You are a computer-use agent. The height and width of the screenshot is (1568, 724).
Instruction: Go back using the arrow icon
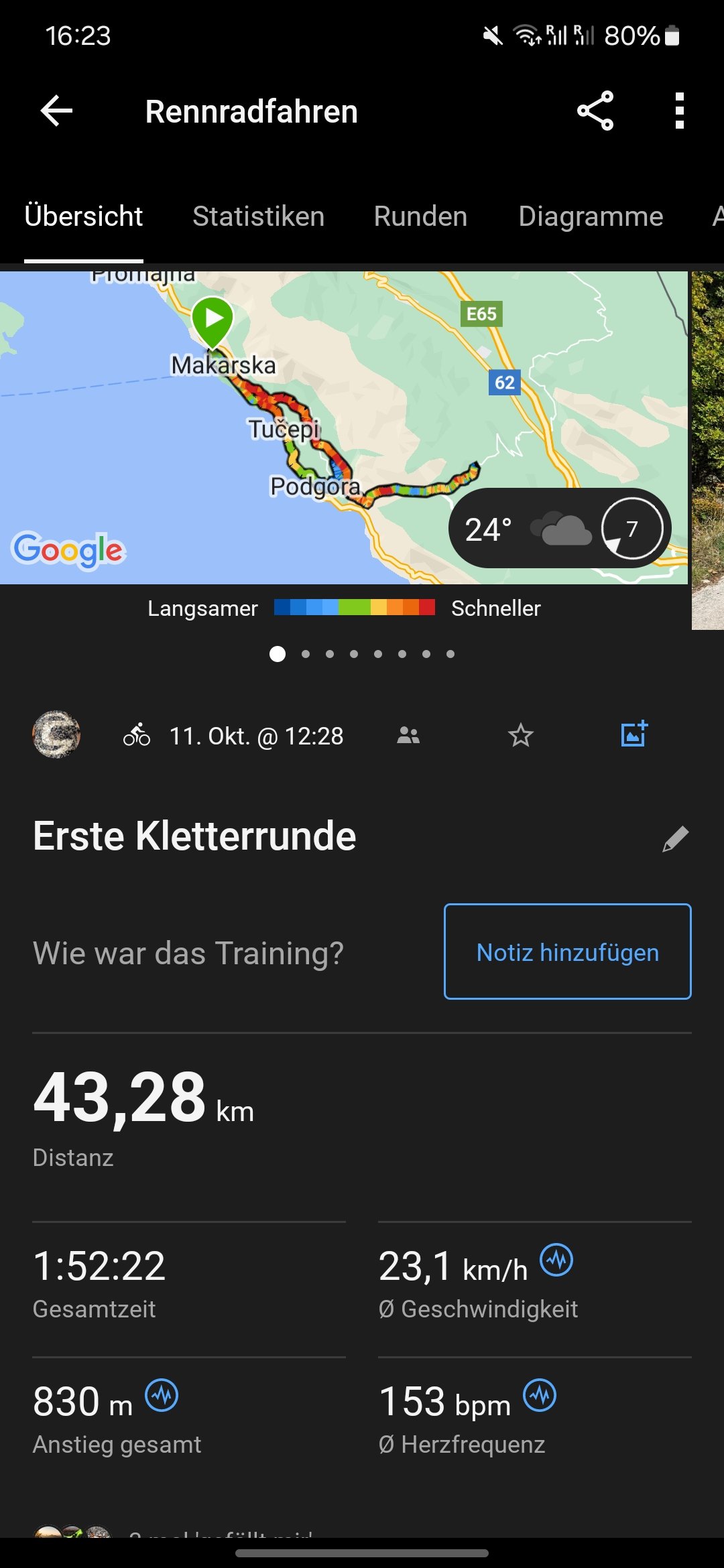click(56, 111)
